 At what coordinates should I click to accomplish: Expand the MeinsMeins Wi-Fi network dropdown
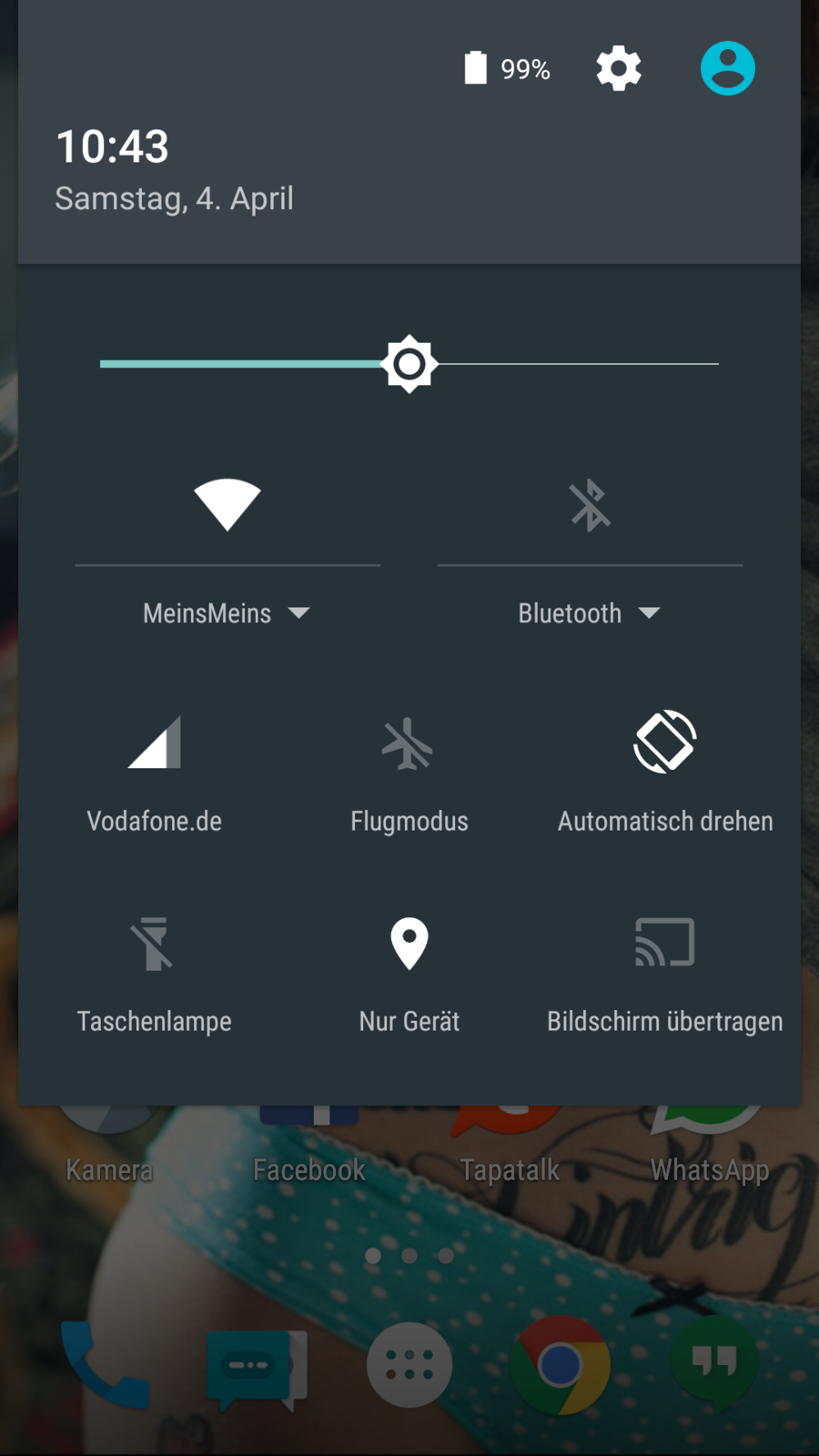[x=227, y=613]
